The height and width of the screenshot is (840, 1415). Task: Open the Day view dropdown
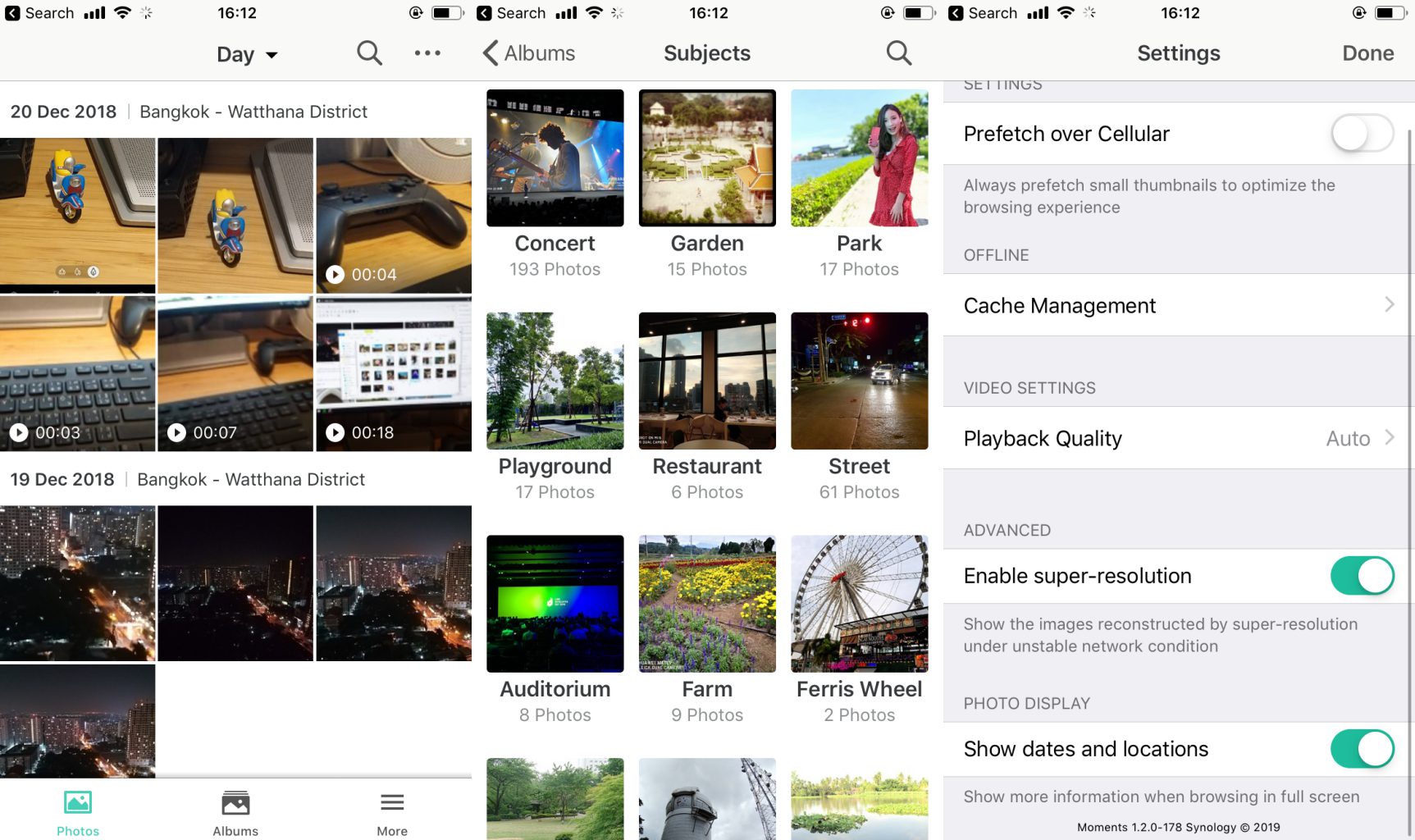[246, 54]
